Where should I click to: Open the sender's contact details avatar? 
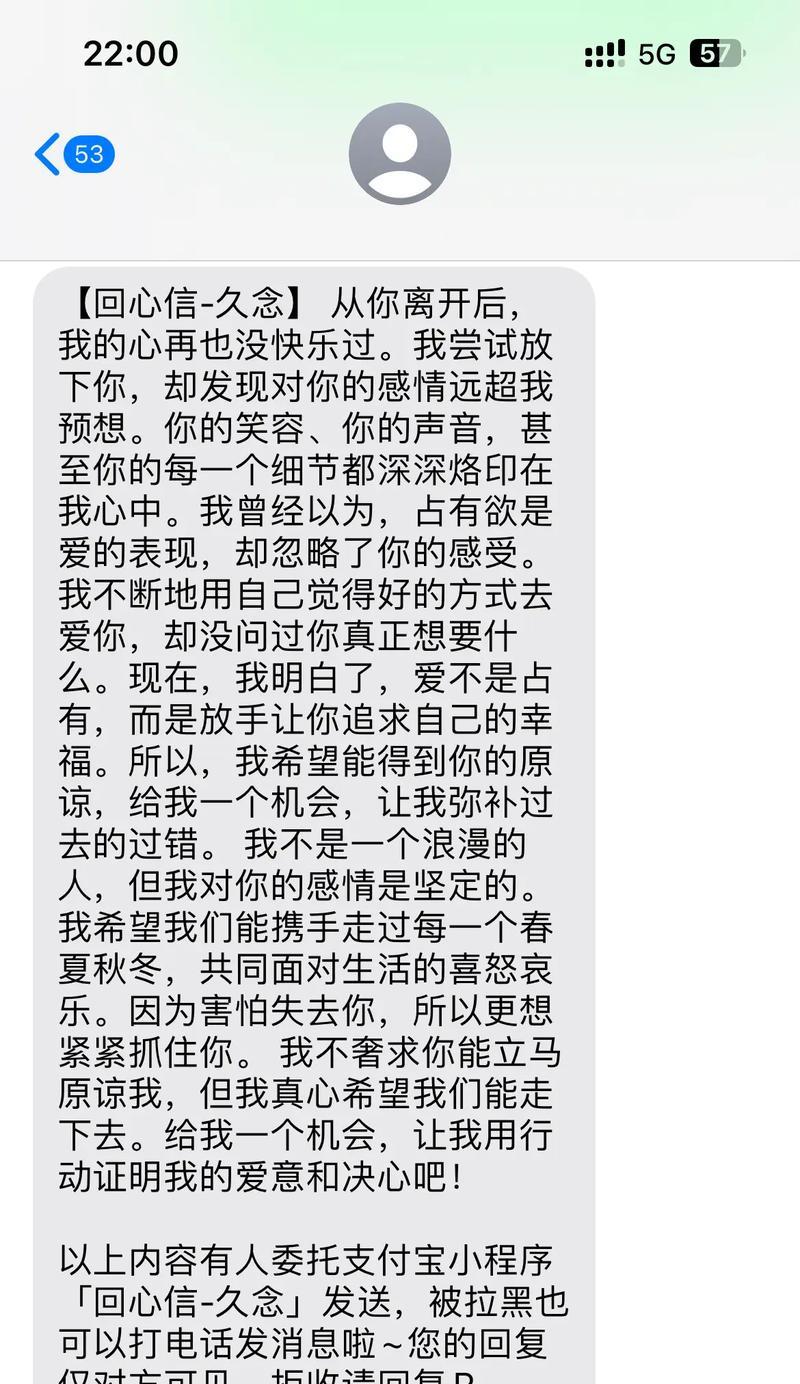click(399, 154)
